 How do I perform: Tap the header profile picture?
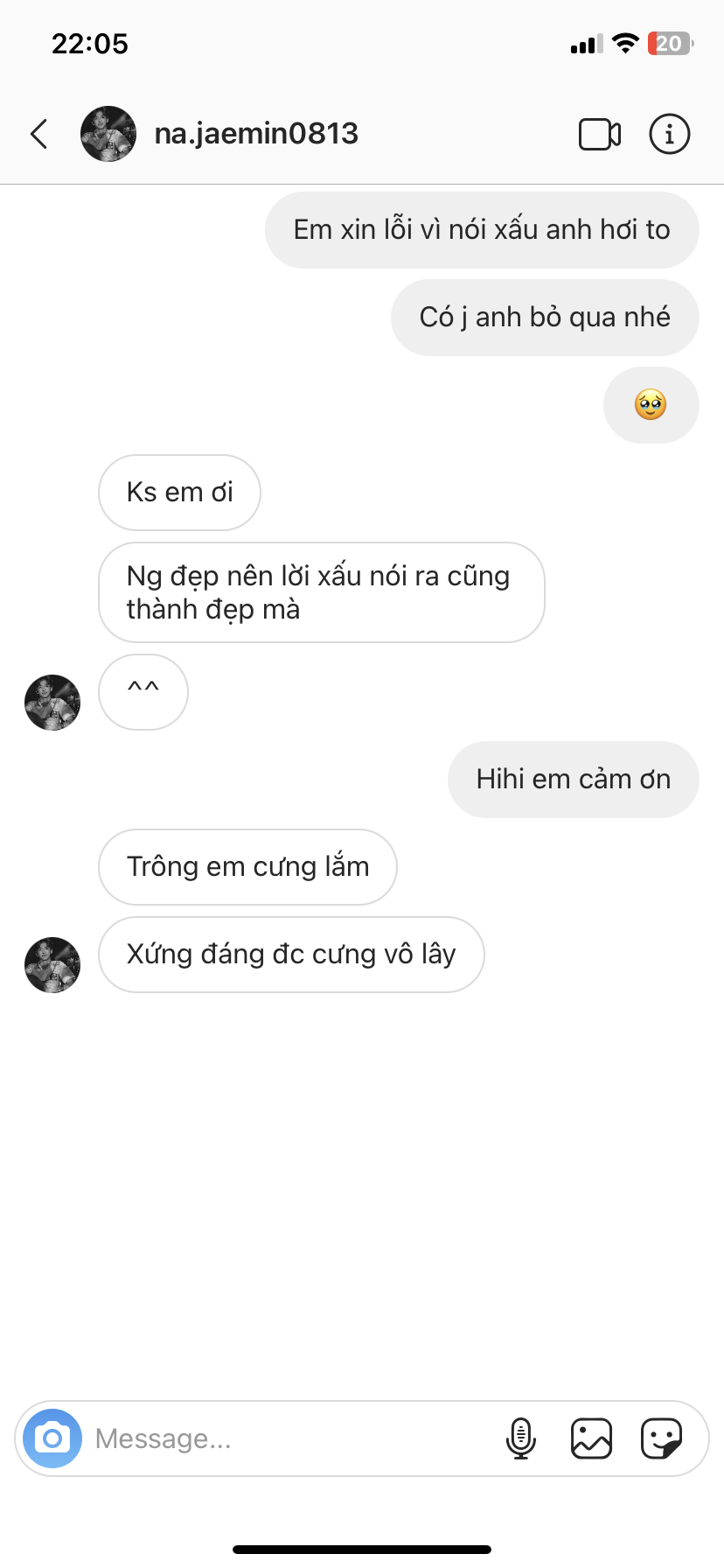pyautogui.click(x=108, y=134)
